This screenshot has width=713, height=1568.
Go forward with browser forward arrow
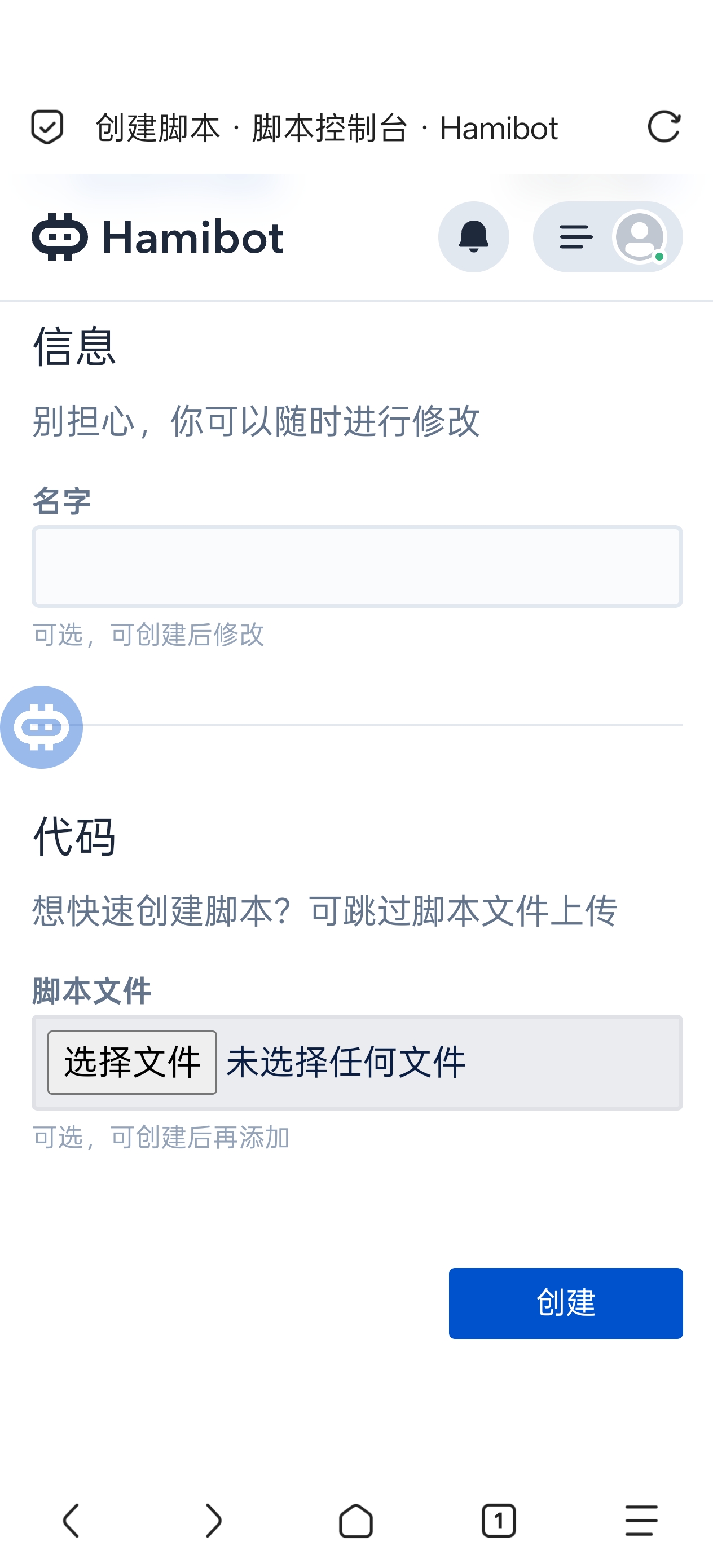coord(214,1520)
